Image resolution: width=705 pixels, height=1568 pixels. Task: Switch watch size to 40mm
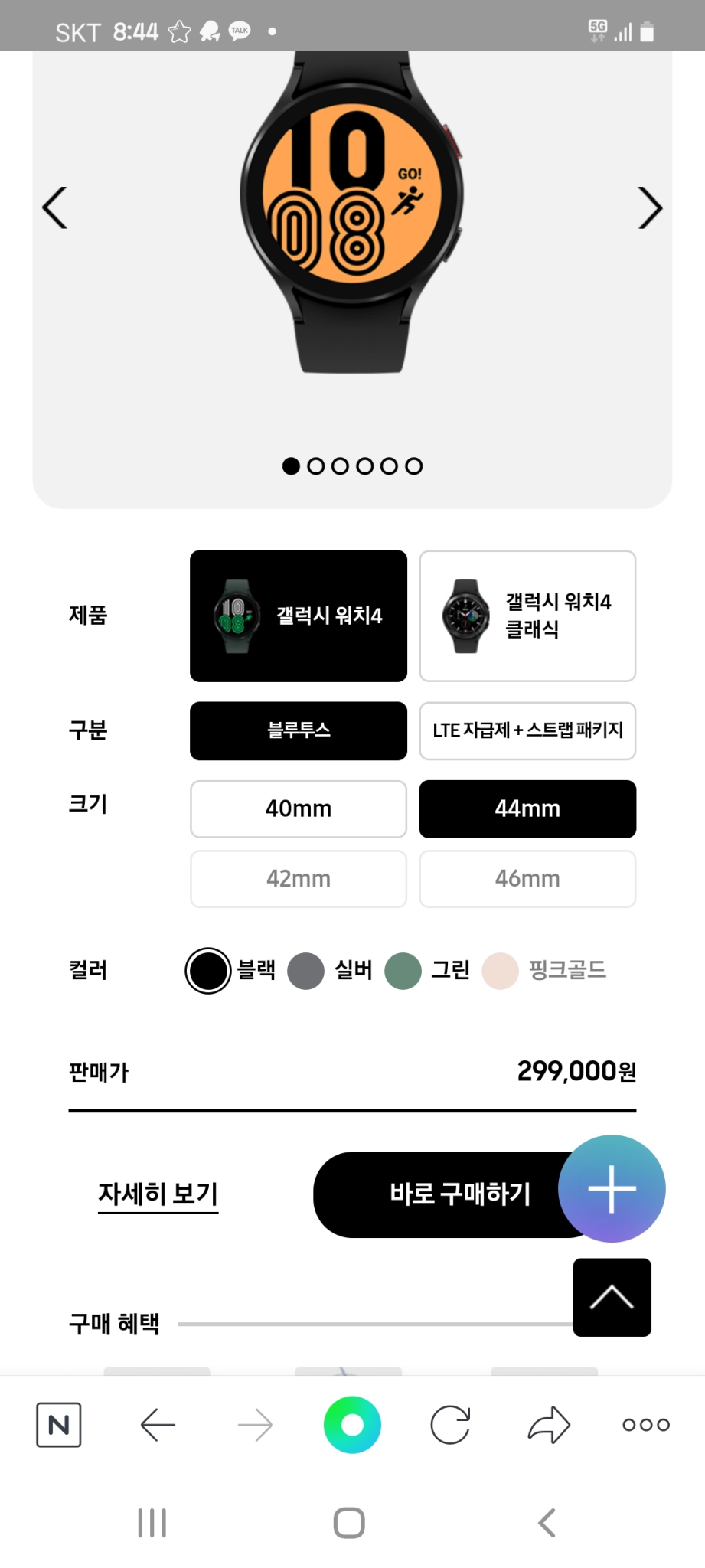pyautogui.click(x=298, y=809)
